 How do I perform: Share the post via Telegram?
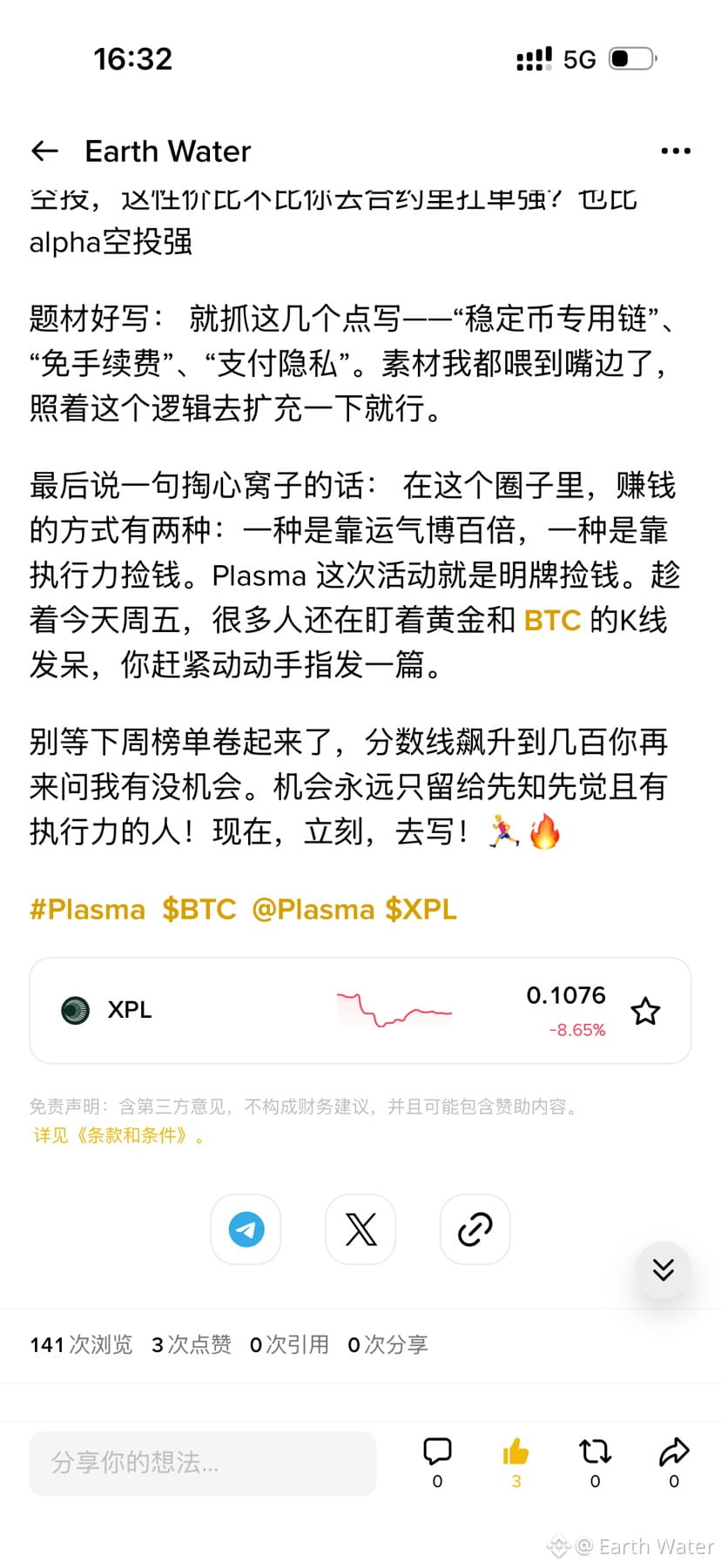[246, 1229]
